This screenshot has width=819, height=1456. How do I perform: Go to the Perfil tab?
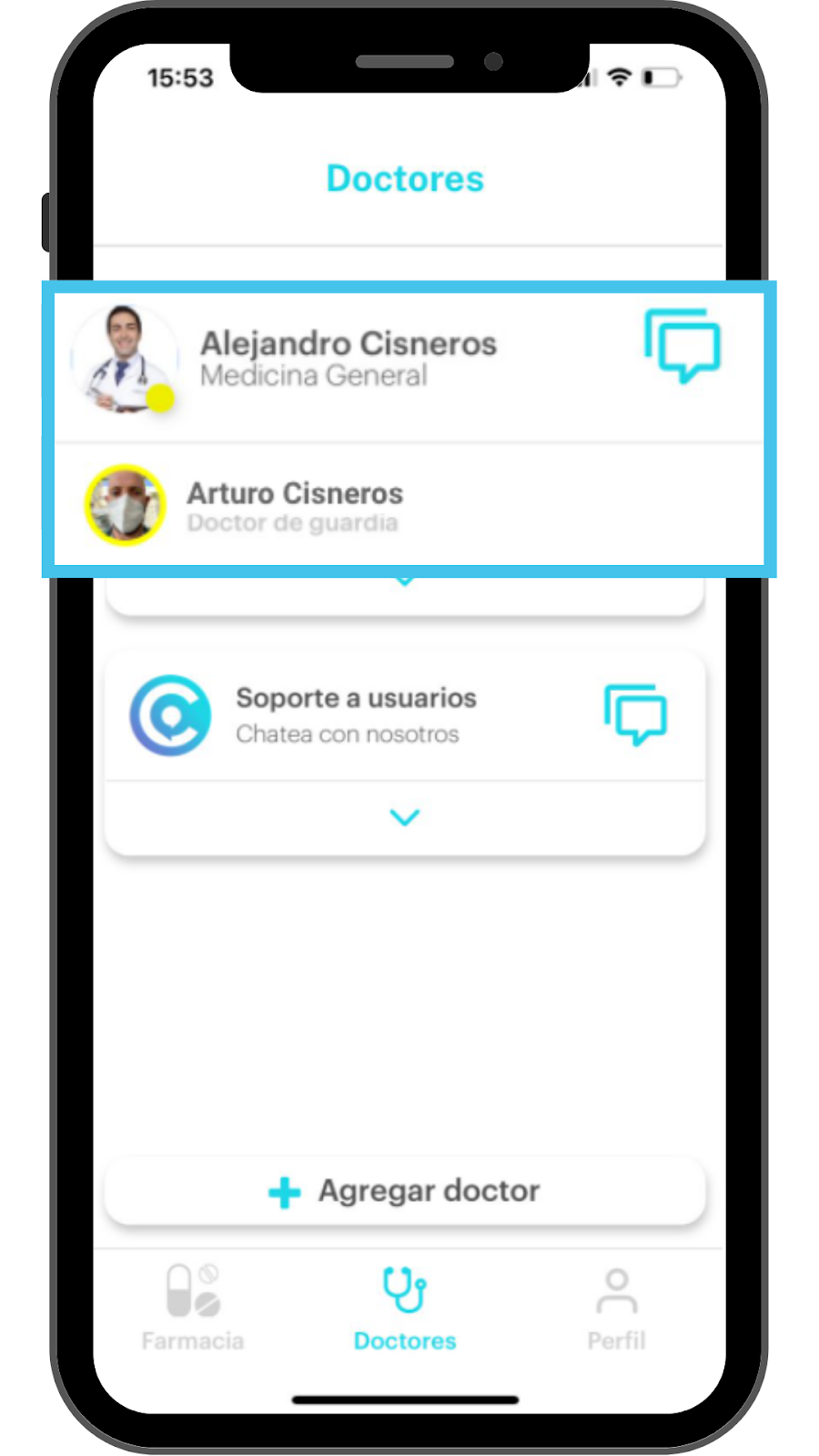pyautogui.click(x=616, y=1308)
